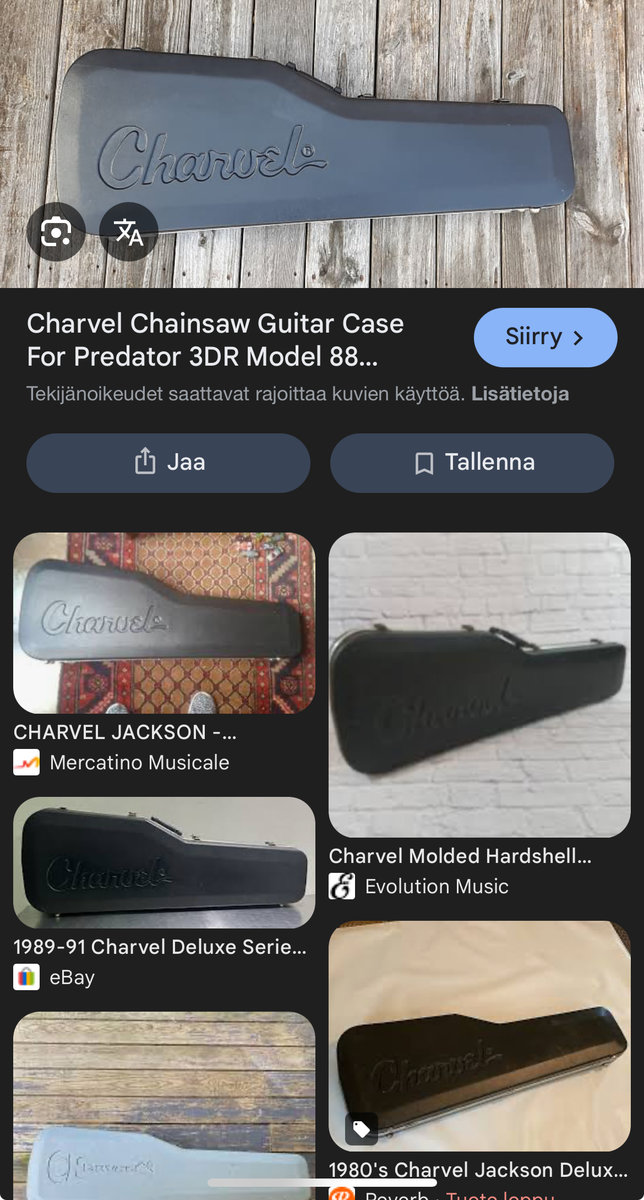Open the main Charvel Chainsaw case image
This screenshot has width=644, height=1200.
click(x=322, y=144)
